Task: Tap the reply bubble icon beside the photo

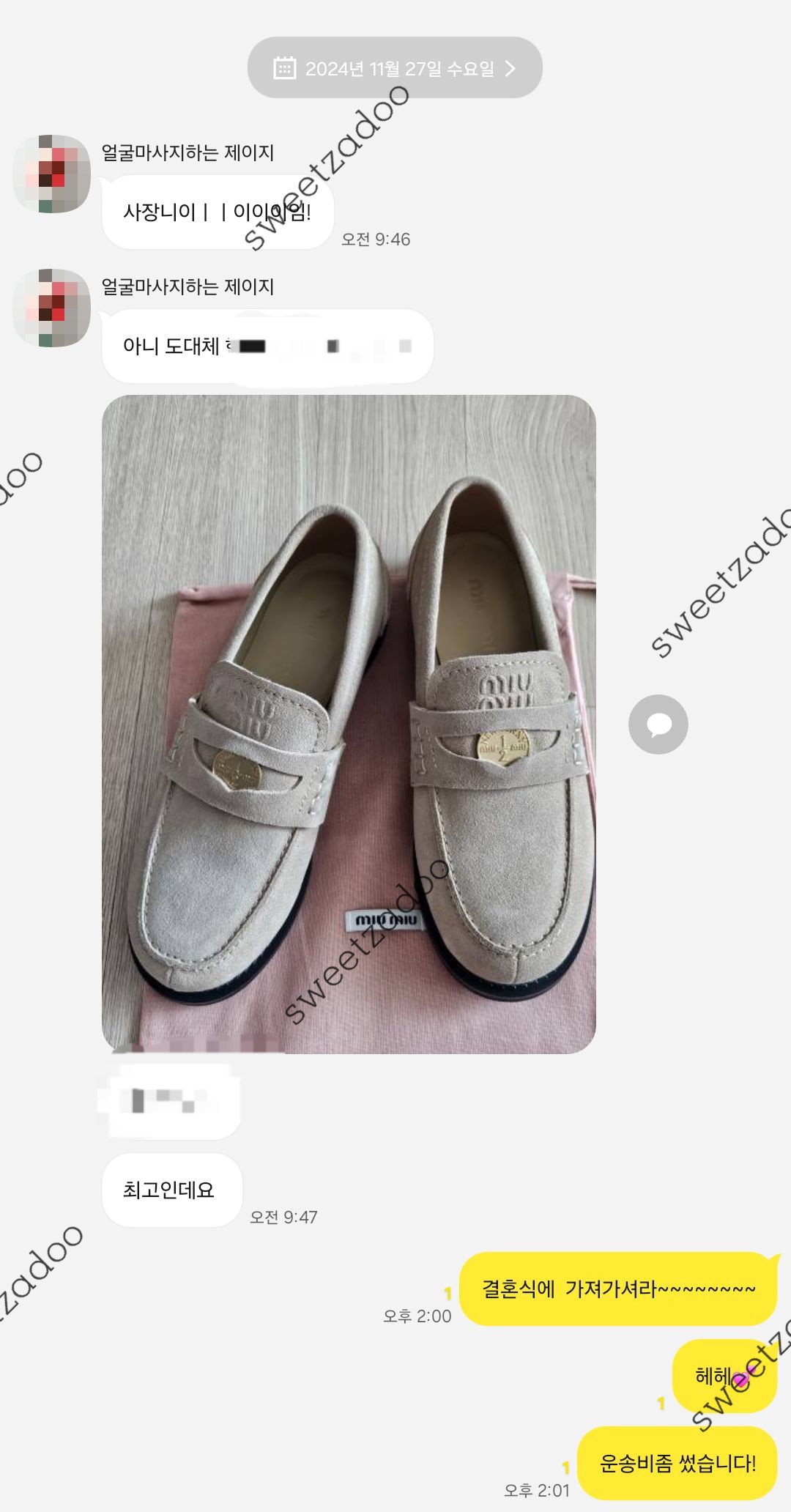Action: [x=658, y=724]
